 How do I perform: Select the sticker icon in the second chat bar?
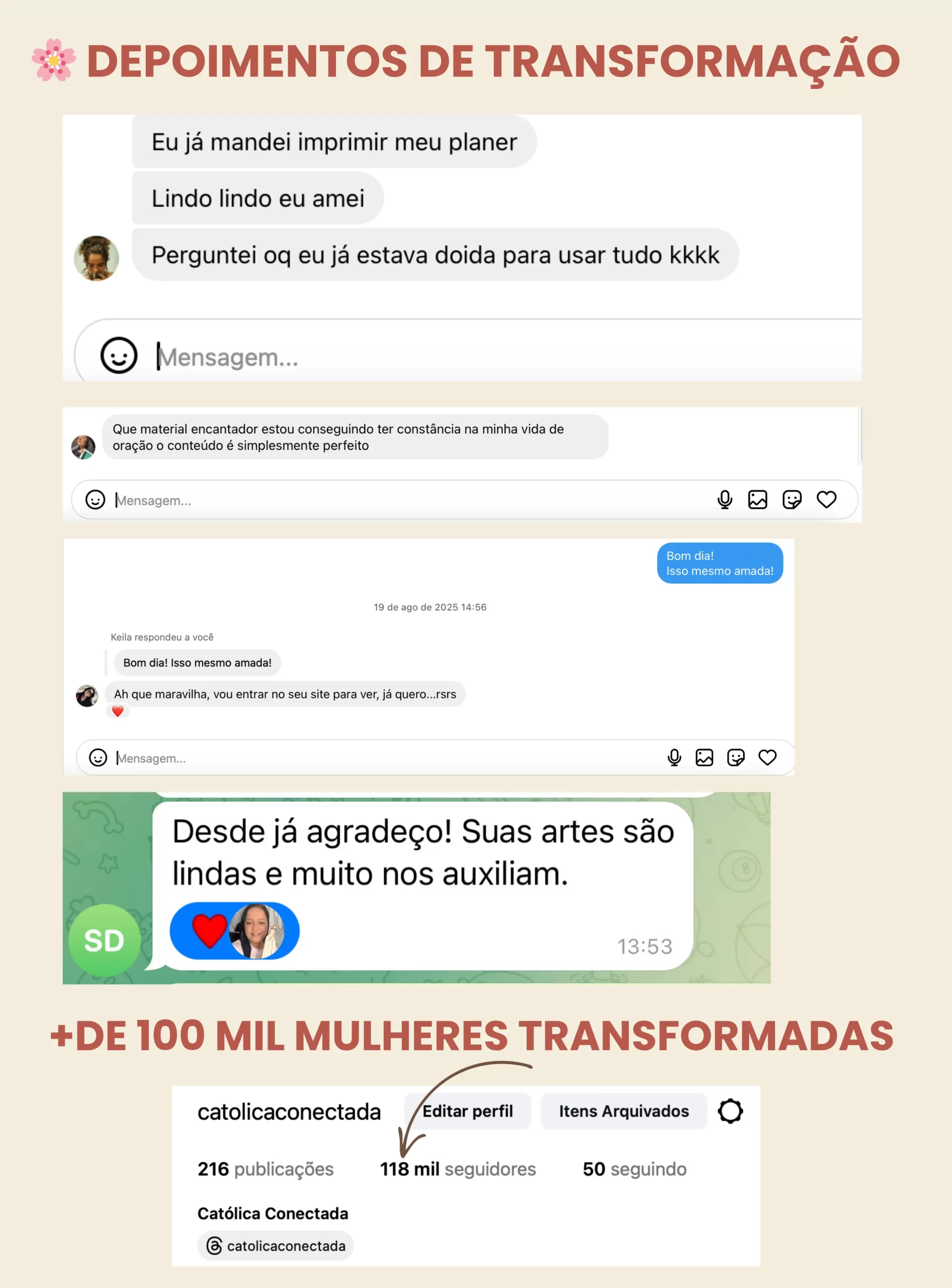[x=793, y=500]
